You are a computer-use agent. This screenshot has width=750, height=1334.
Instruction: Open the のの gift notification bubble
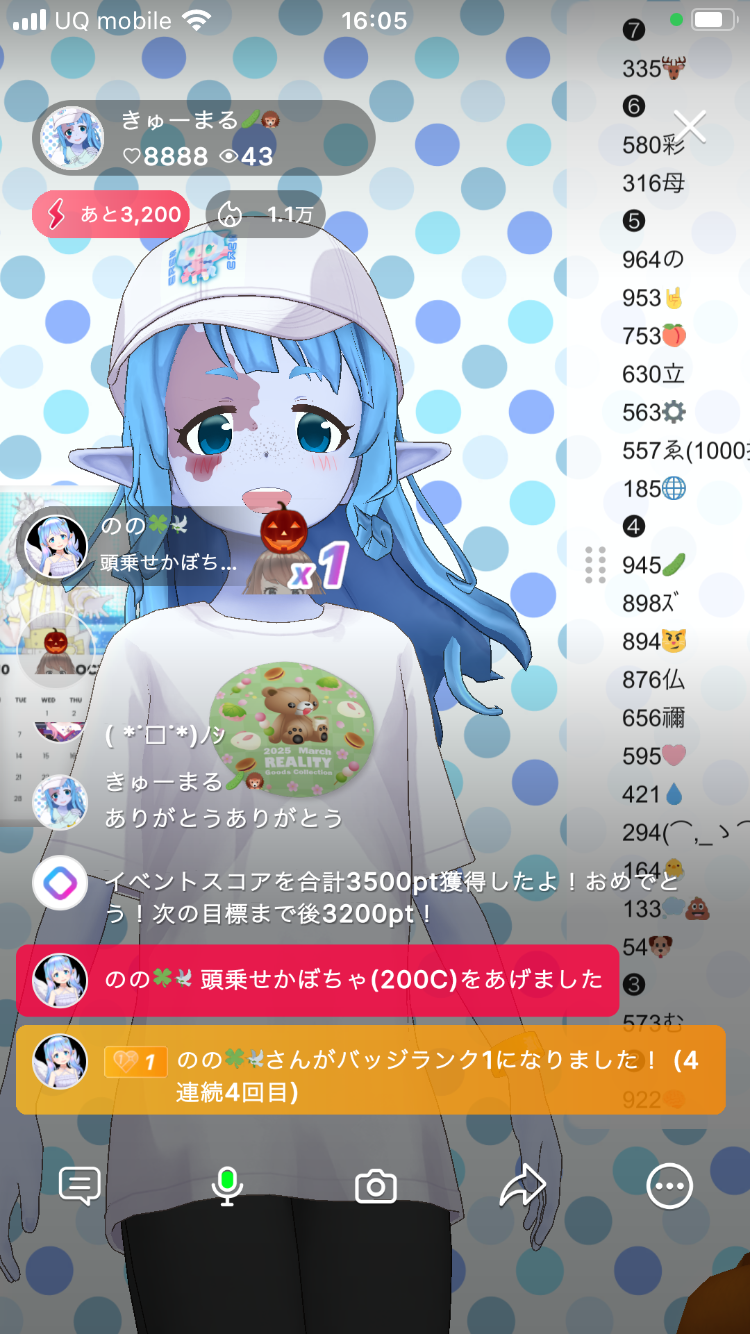[x=135, y=545]
